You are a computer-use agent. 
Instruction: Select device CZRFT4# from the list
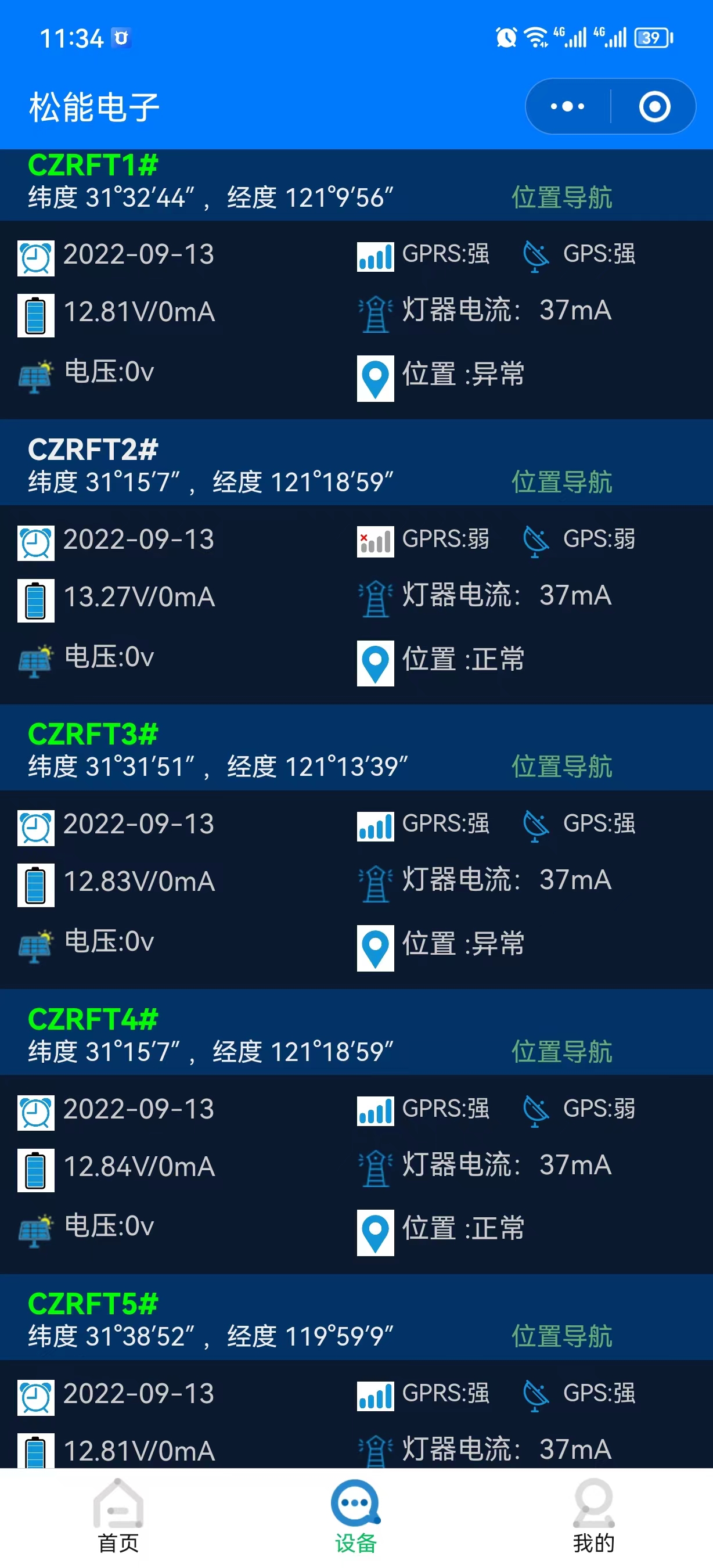point(93,1019)
